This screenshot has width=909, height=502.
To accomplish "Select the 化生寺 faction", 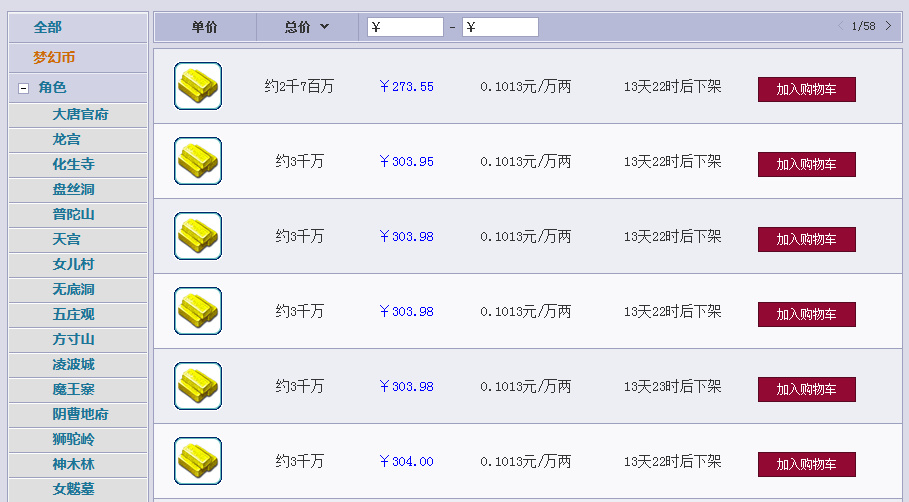I will (74, 164).
